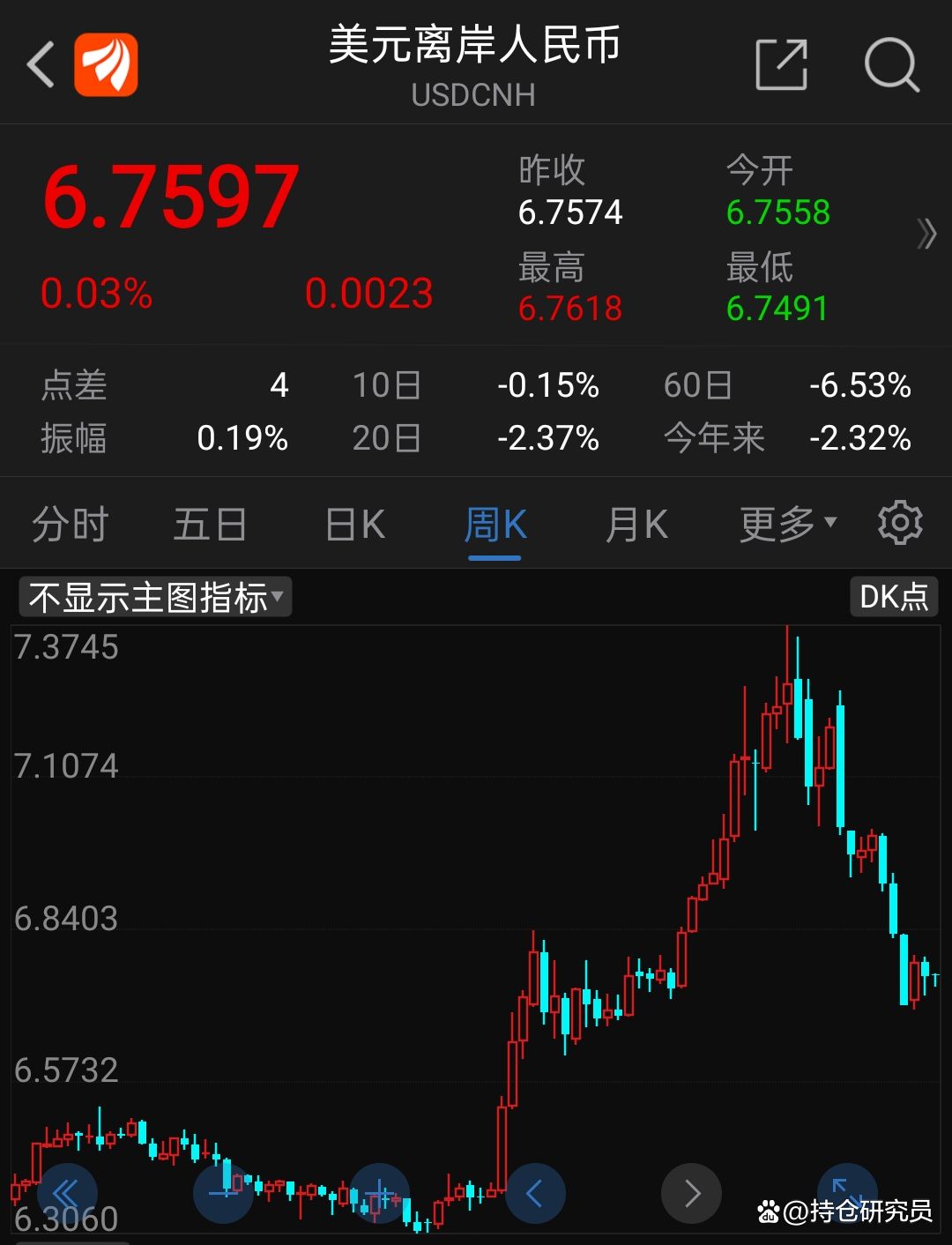Switch to the 月K tab
The width and height of the screenshot is (952, 1245).
click(636, 522)
